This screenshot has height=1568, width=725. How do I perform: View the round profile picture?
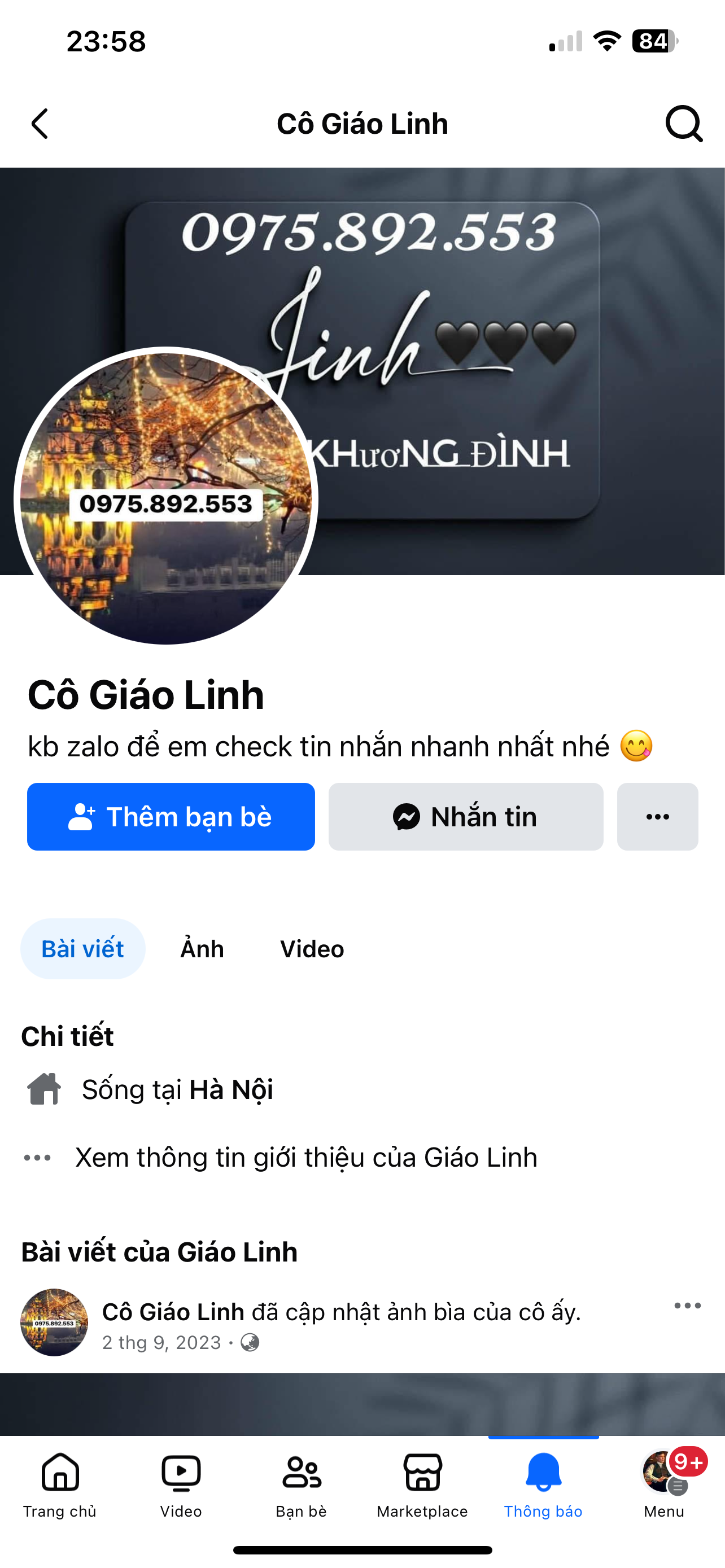click(x=165, y=497)
